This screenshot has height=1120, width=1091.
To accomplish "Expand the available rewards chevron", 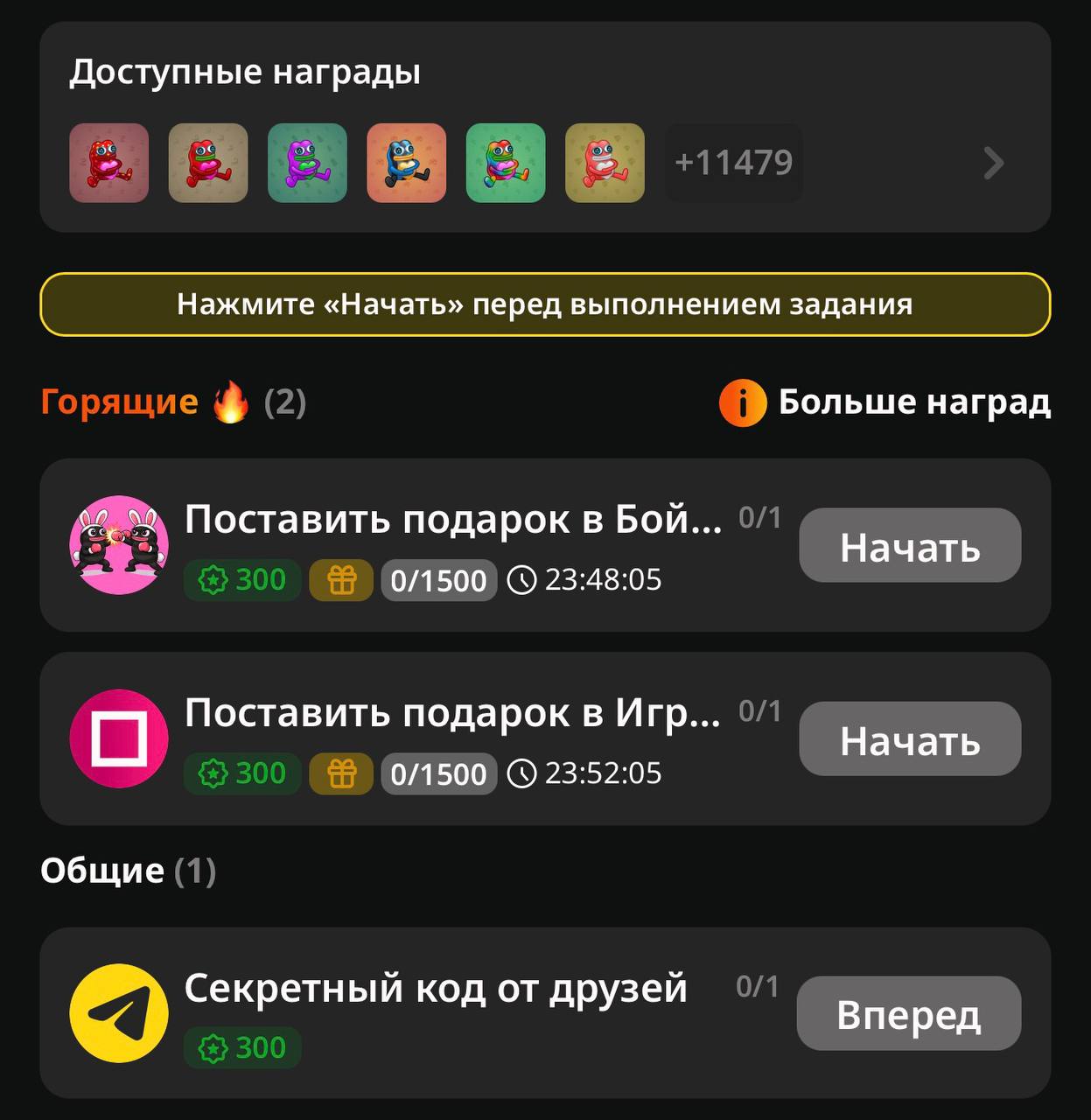I will pos(993,163).
